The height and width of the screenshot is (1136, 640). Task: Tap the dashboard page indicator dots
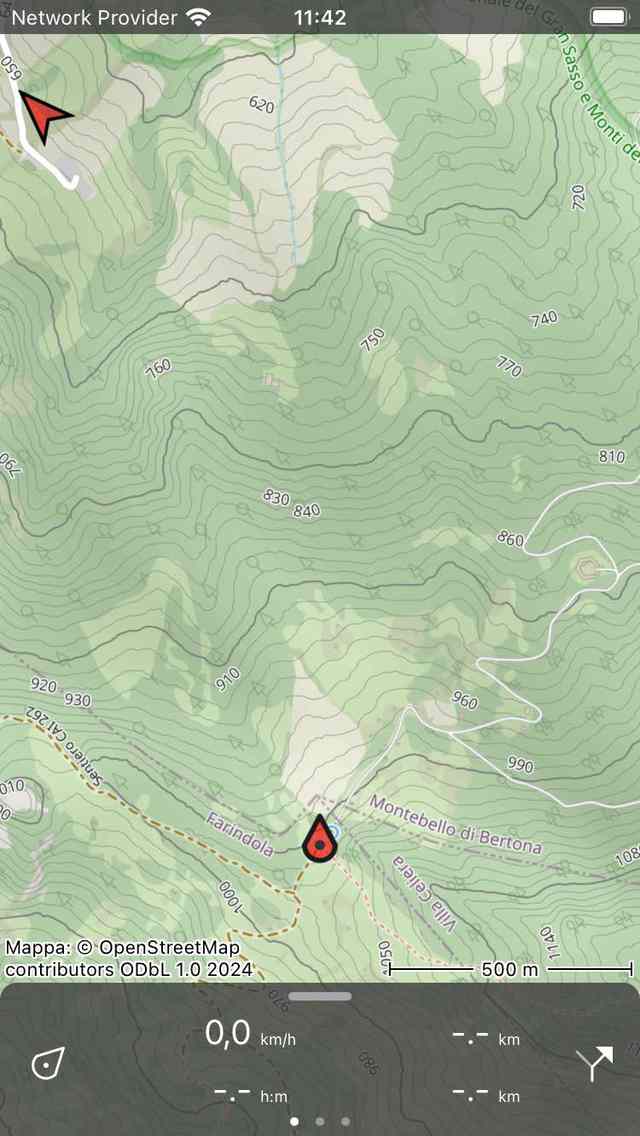pos(319,1122)
